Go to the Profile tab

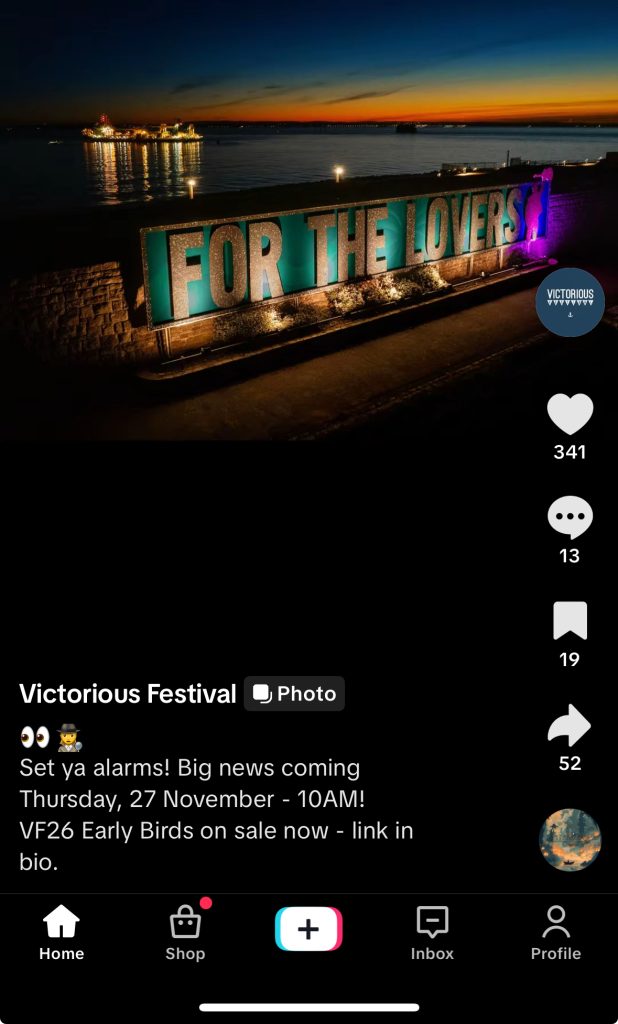pos(556,933)
